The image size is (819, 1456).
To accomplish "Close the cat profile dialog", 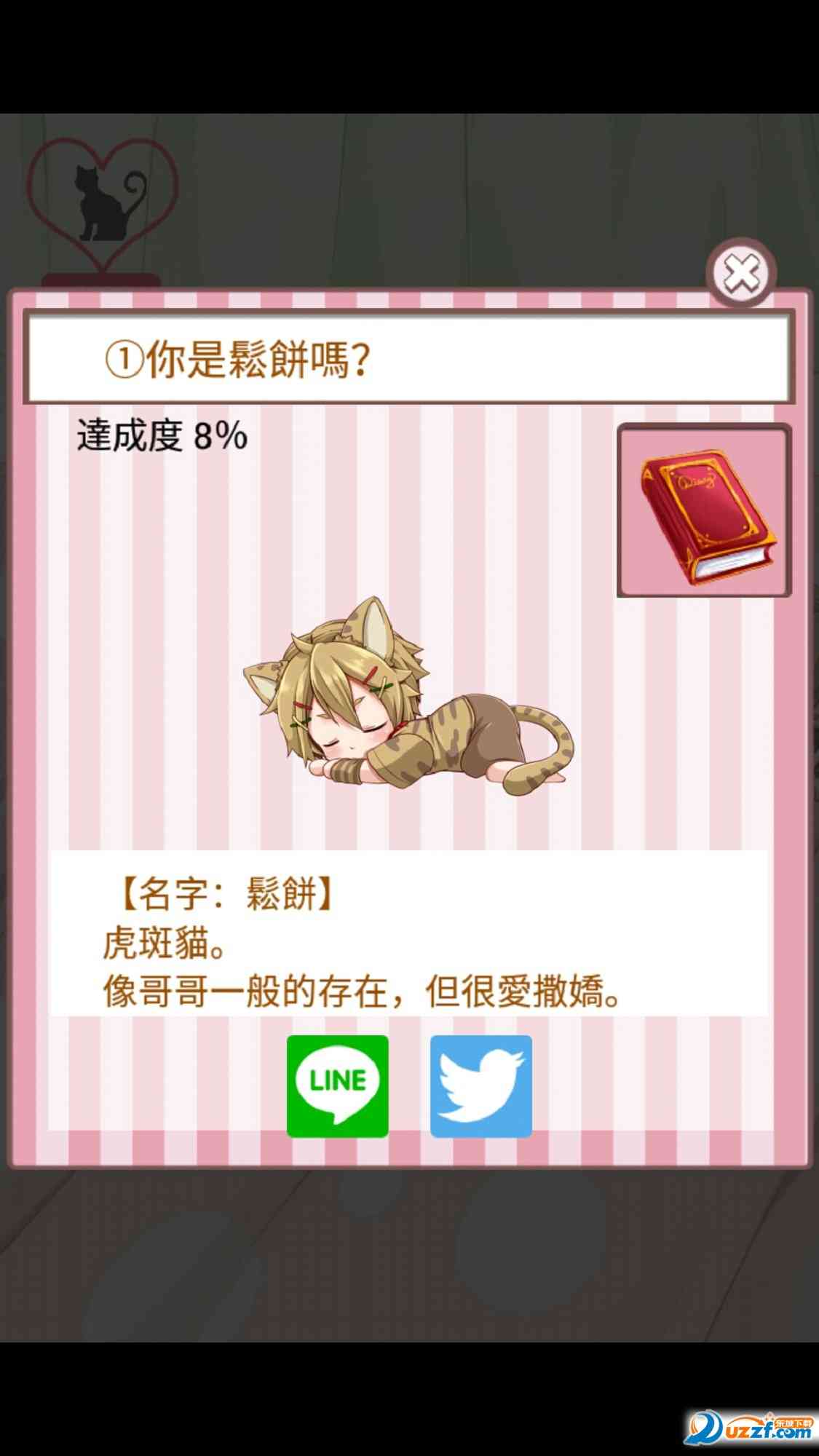I will click(x=741, y=274).
